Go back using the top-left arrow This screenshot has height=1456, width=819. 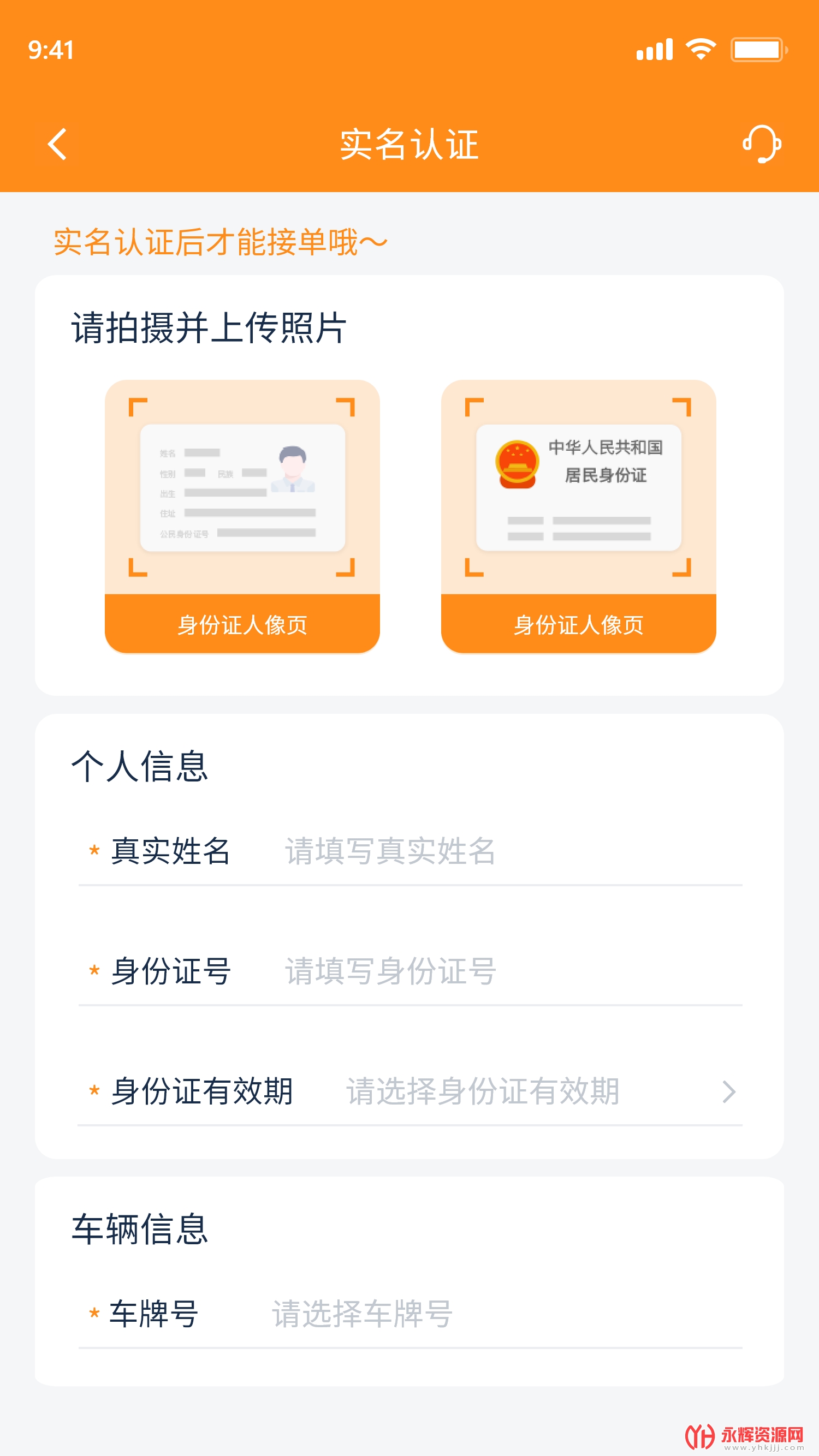point(57,144)
